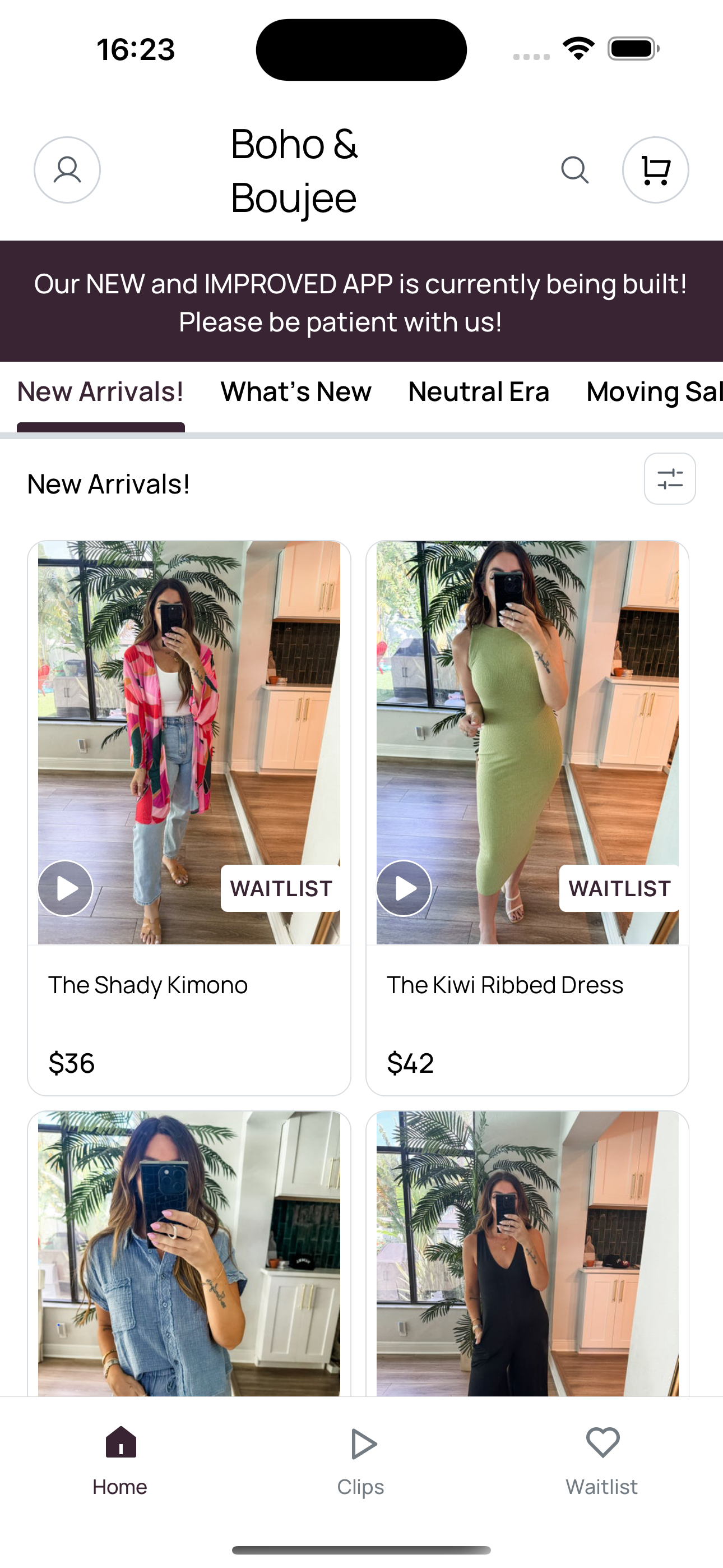Play the Shady Kimono product video
The image size is (723, 1568).
click(65, 888)
